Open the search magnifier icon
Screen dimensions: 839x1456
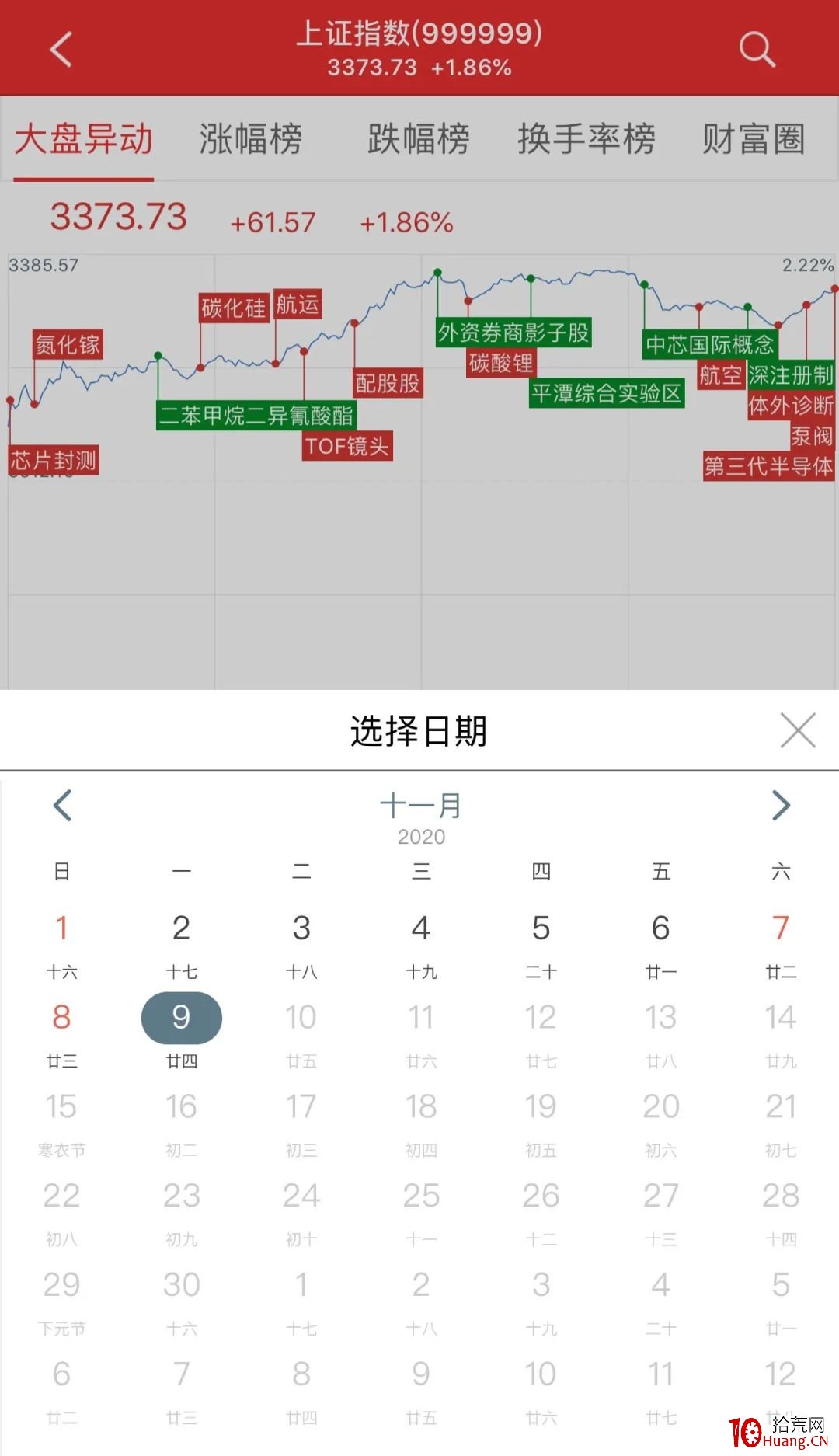pyautogui.click(x=757, y=50)
